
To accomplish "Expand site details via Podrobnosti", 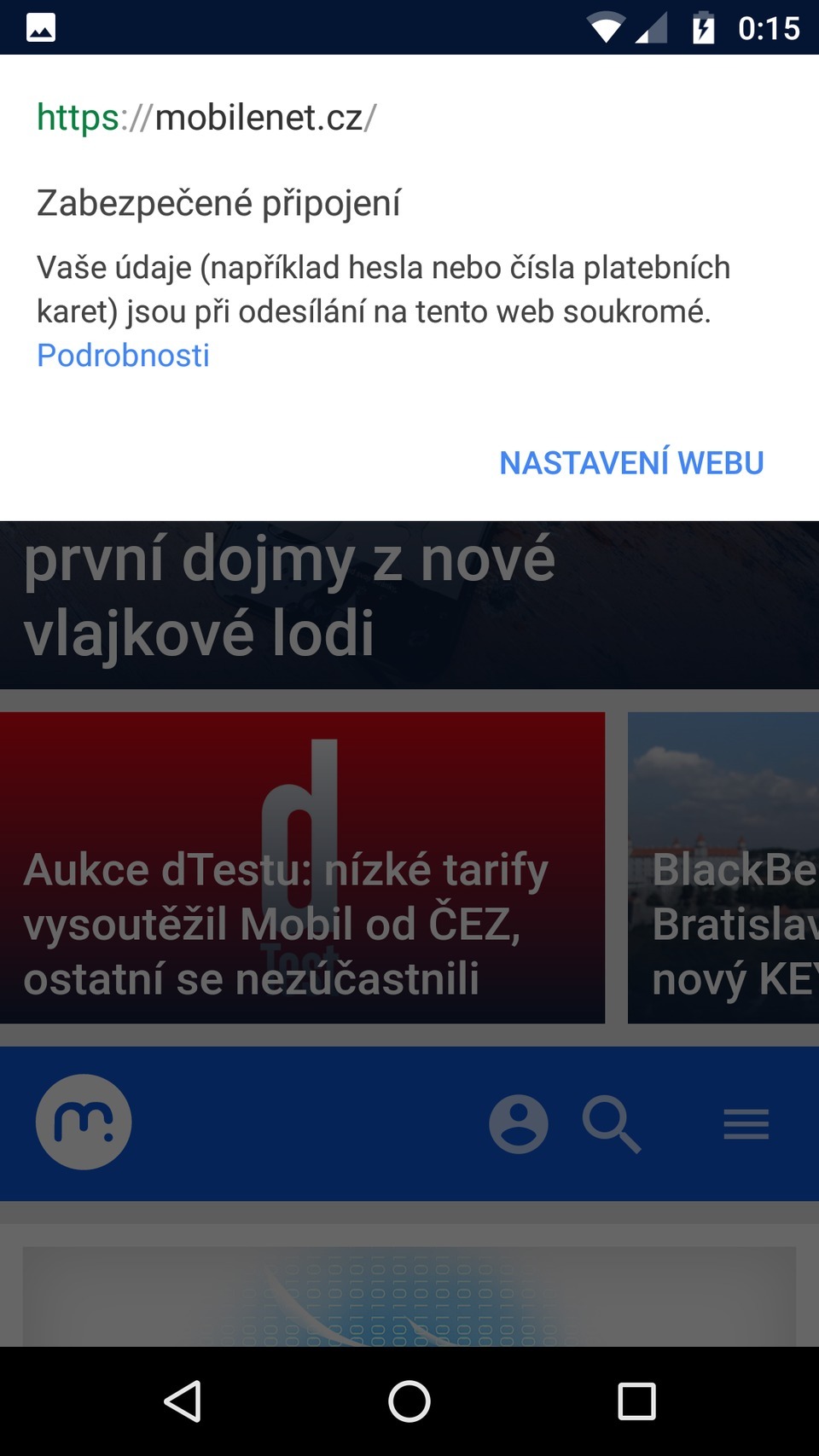I will [123, 355].
